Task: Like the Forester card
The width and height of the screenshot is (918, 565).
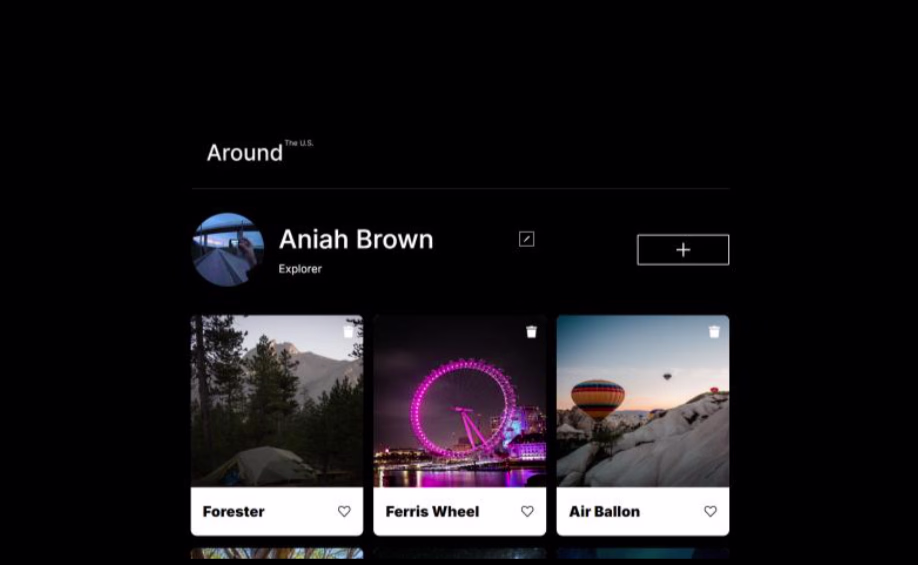Action: pyautogui.click(x=344, y=511)
